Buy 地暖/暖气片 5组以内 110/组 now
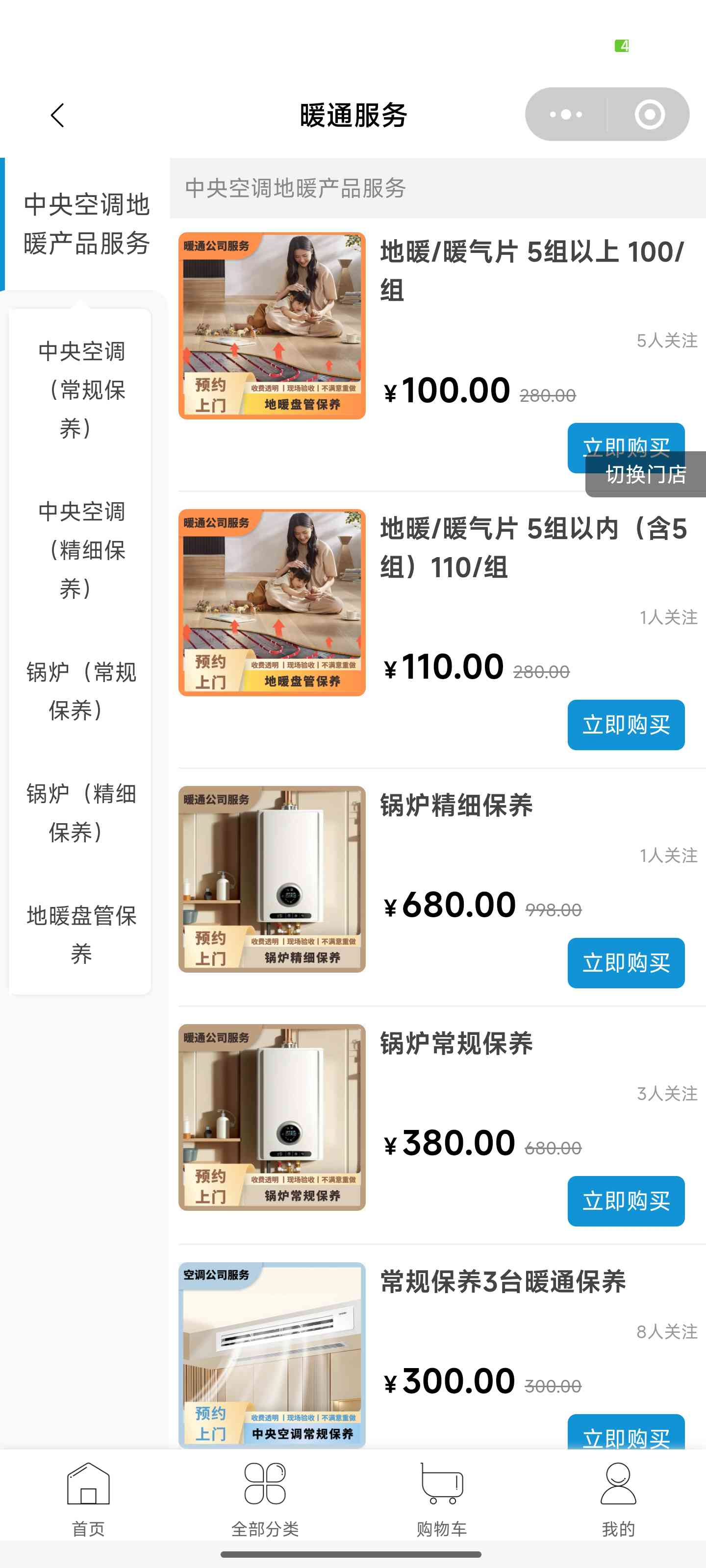This screenshot has width=706, height=1568. tap(626, 724)
